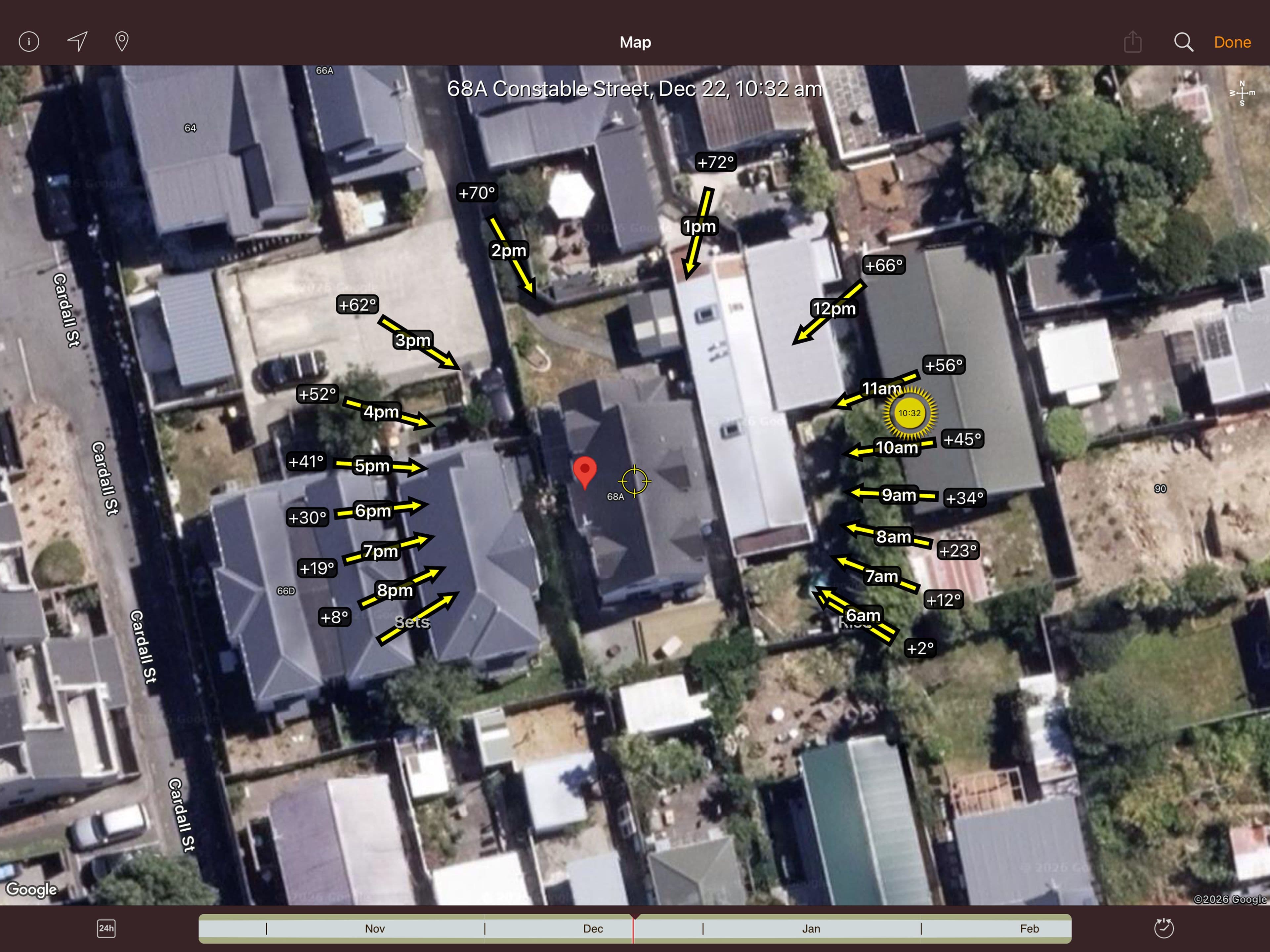This screenshot has height=952, width=1270.
Task: Share the current map view
Action: 1132,42
